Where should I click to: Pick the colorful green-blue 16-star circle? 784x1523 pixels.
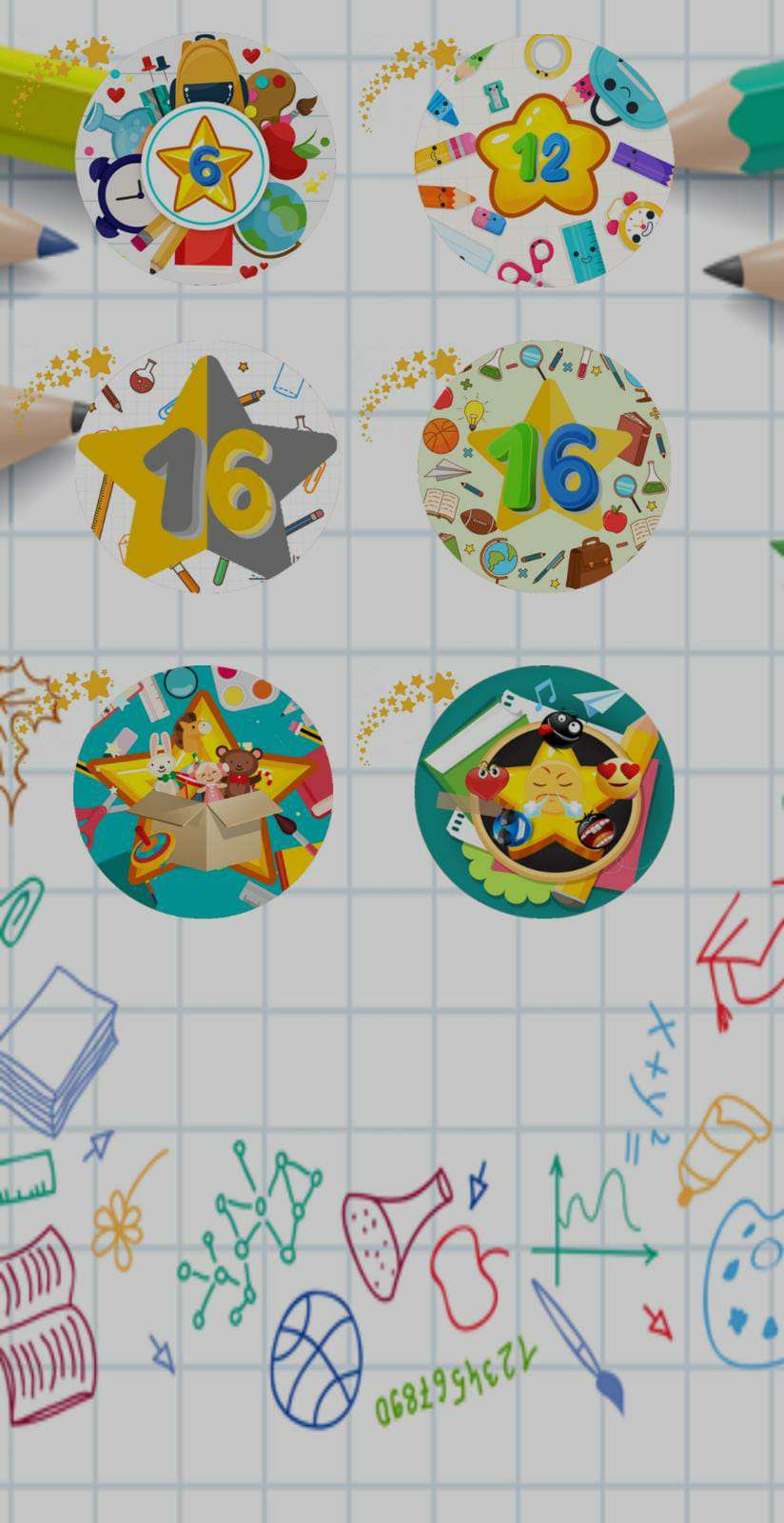coord(543,466)
